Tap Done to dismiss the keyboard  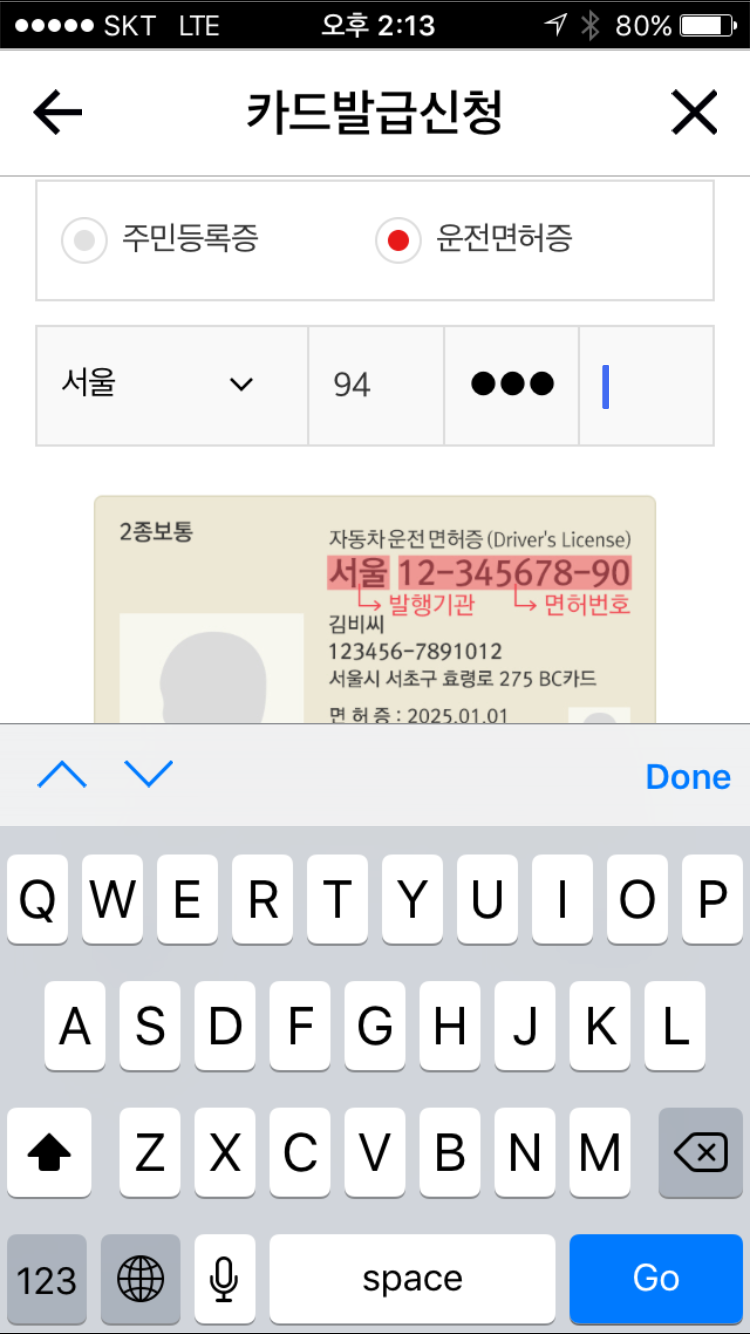[x=688, y=775]
